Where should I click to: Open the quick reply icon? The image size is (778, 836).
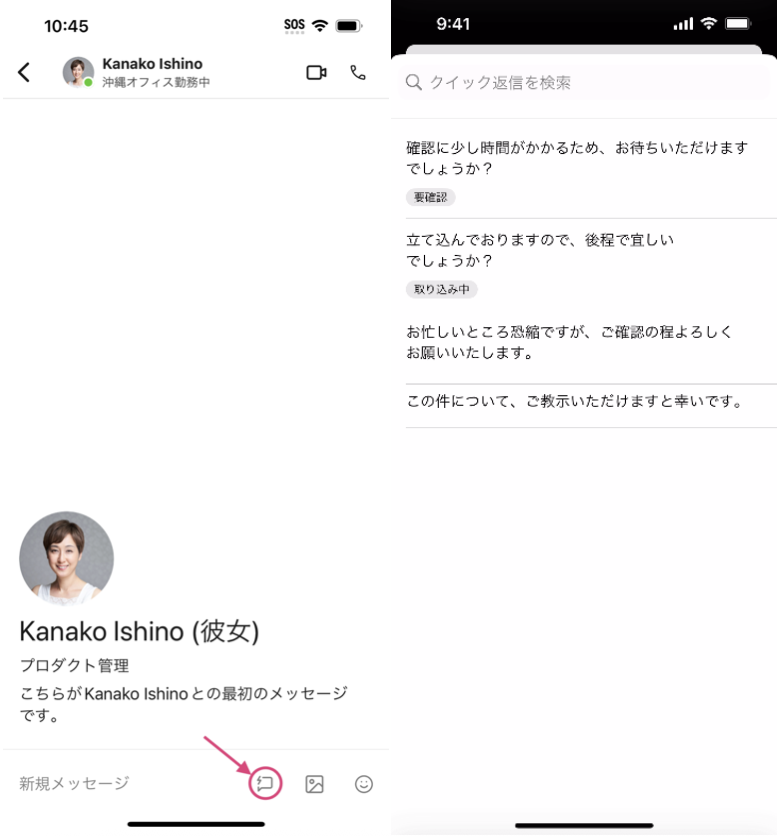point(265,783)
